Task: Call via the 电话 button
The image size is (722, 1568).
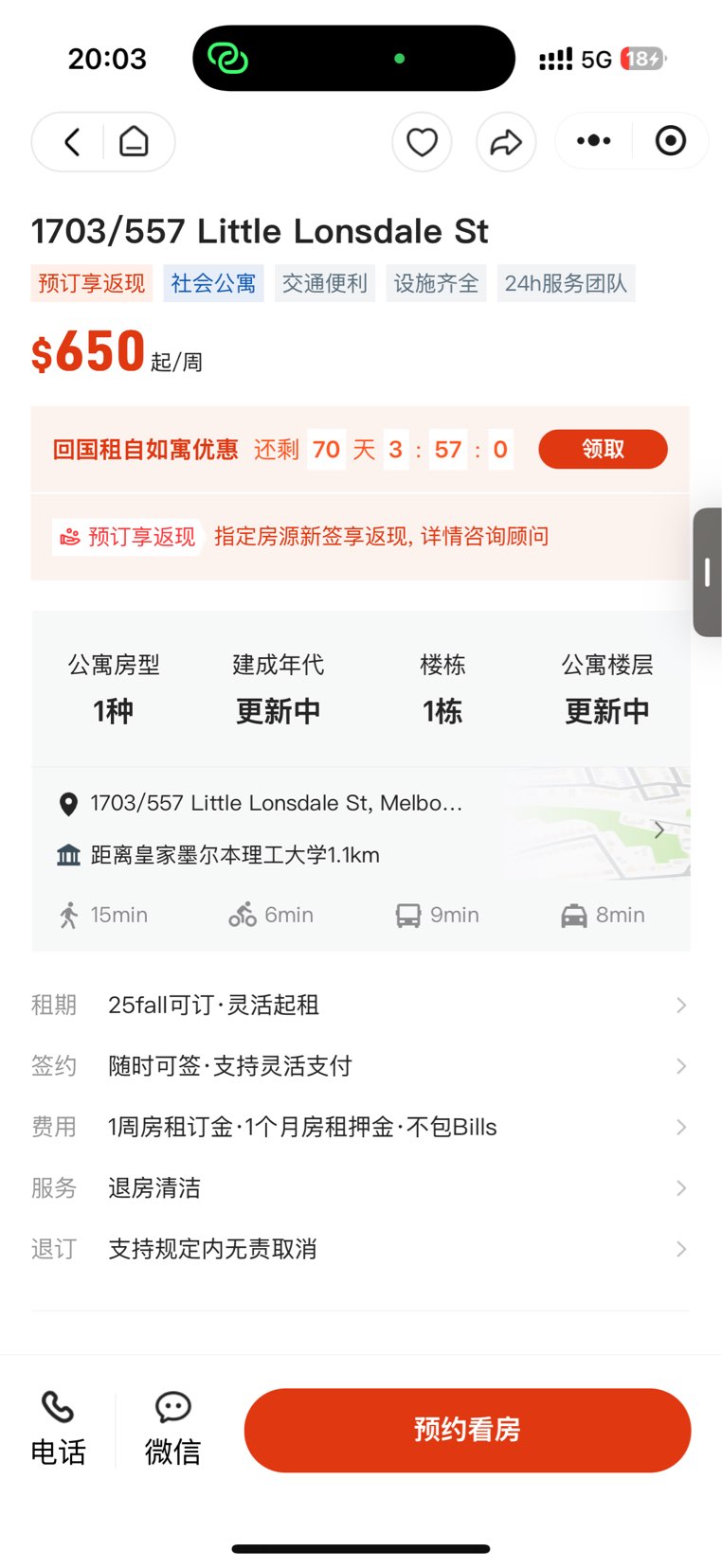Action: pos(58,1430)
